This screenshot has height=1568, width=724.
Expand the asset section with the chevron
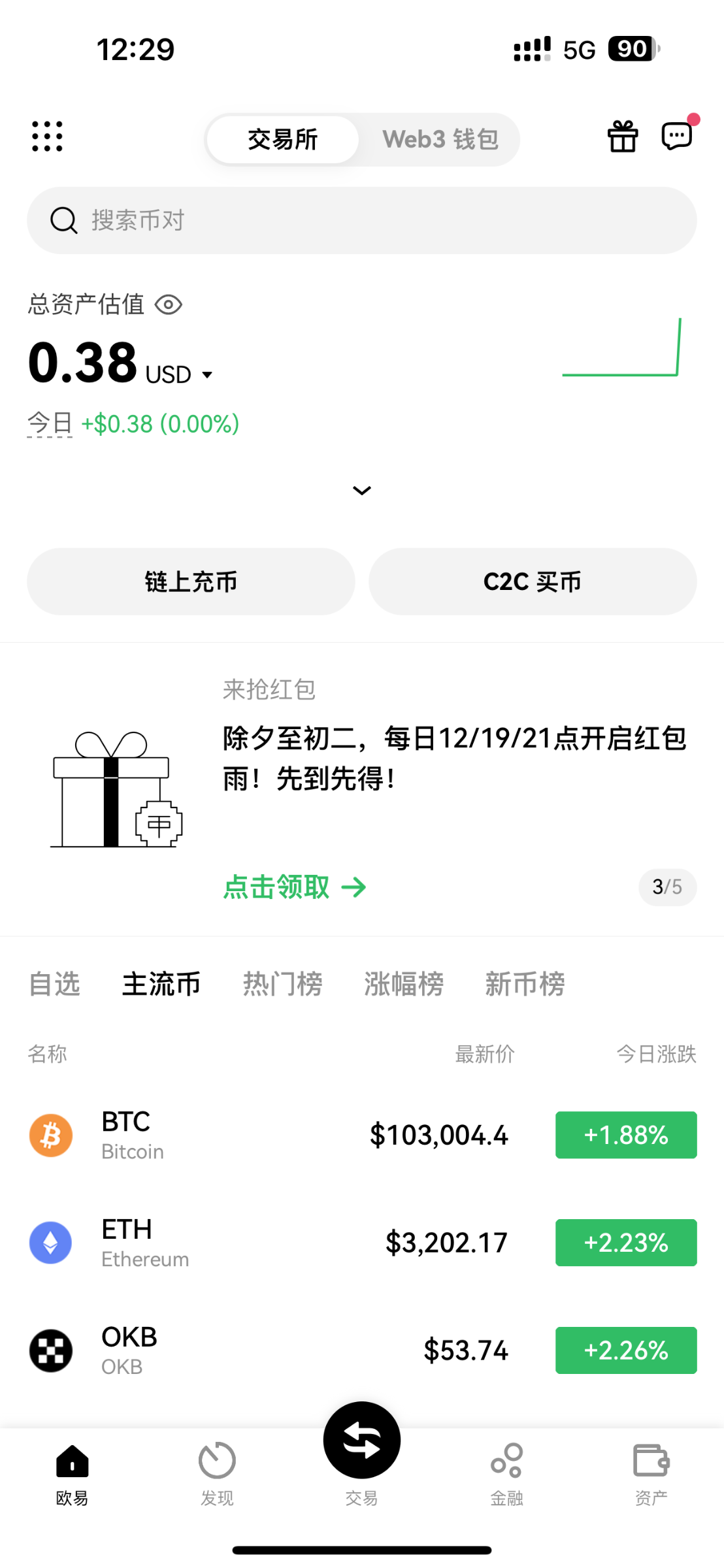pyautogui.click(x=362, y=491)
